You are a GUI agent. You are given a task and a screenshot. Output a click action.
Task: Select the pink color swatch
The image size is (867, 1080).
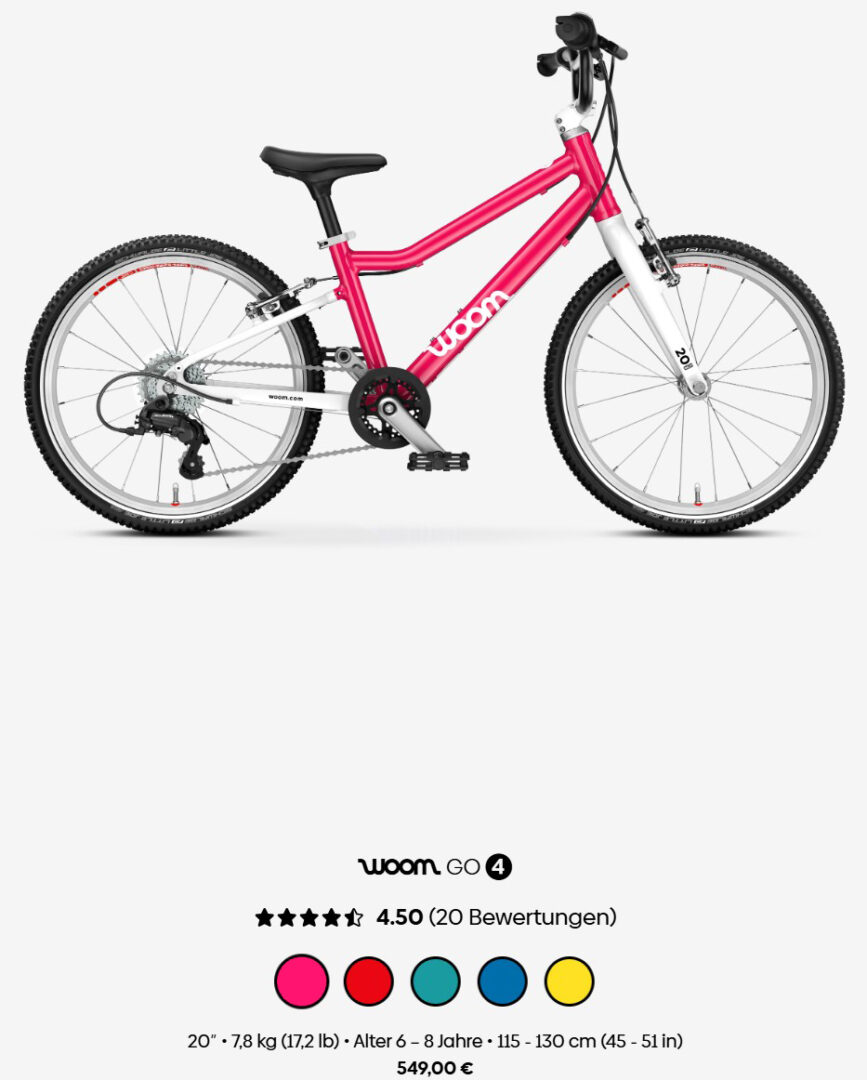301,981
